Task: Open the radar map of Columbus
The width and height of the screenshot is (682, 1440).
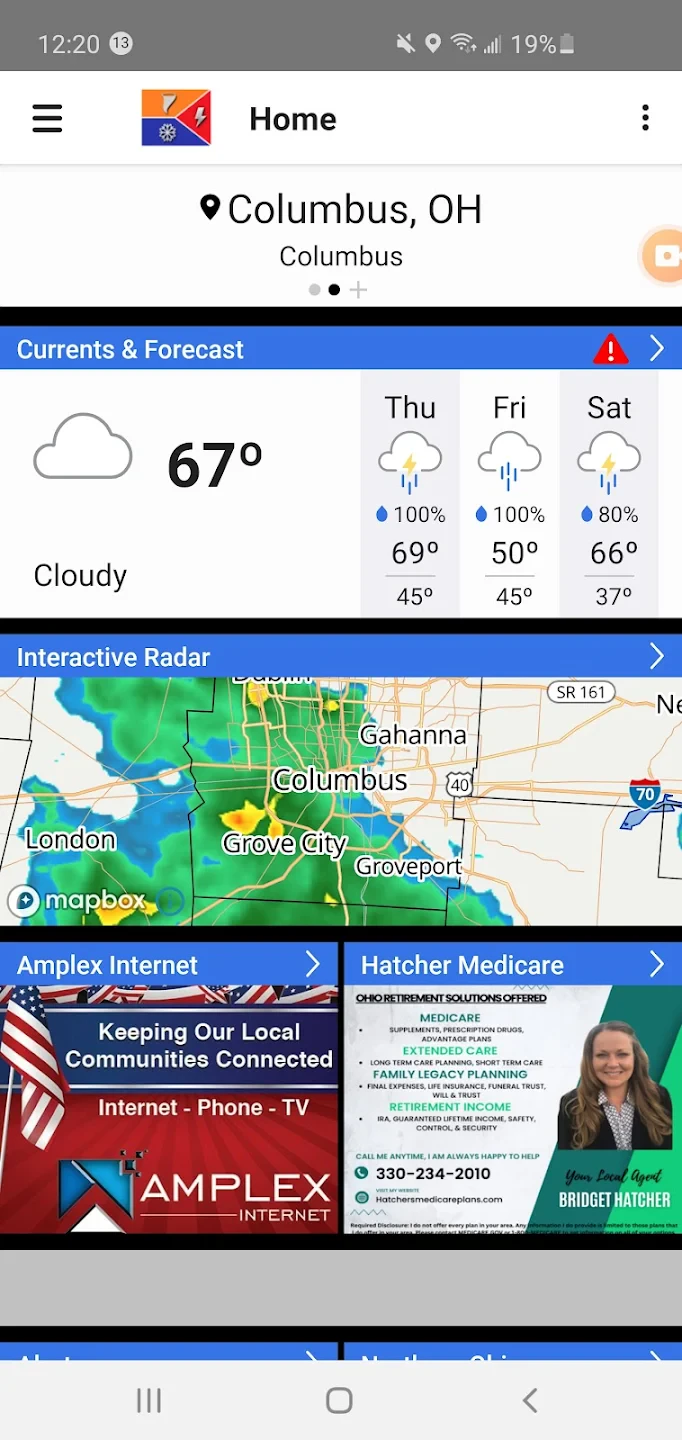Action: 340,800
